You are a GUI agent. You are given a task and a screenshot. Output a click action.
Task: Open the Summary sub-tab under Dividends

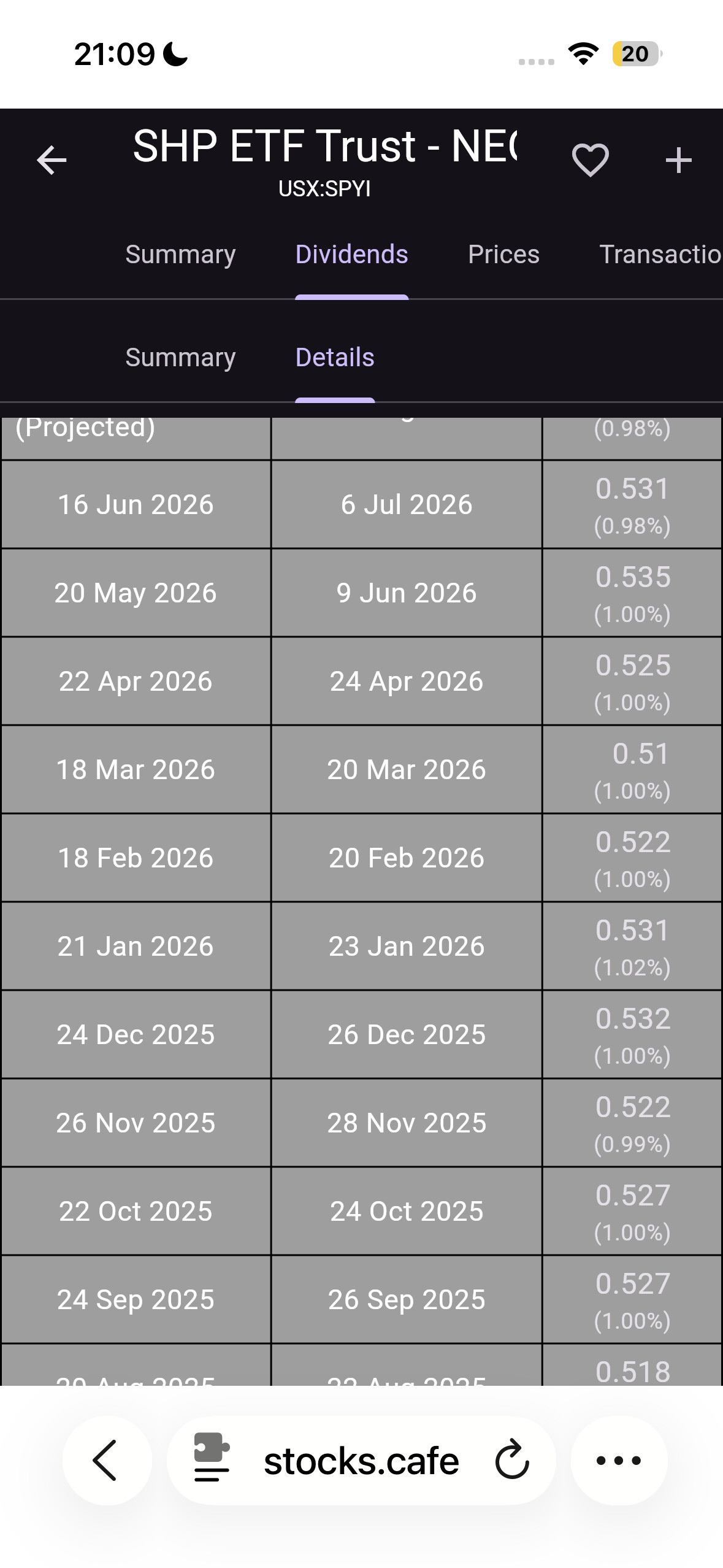[x=180, y=358]
